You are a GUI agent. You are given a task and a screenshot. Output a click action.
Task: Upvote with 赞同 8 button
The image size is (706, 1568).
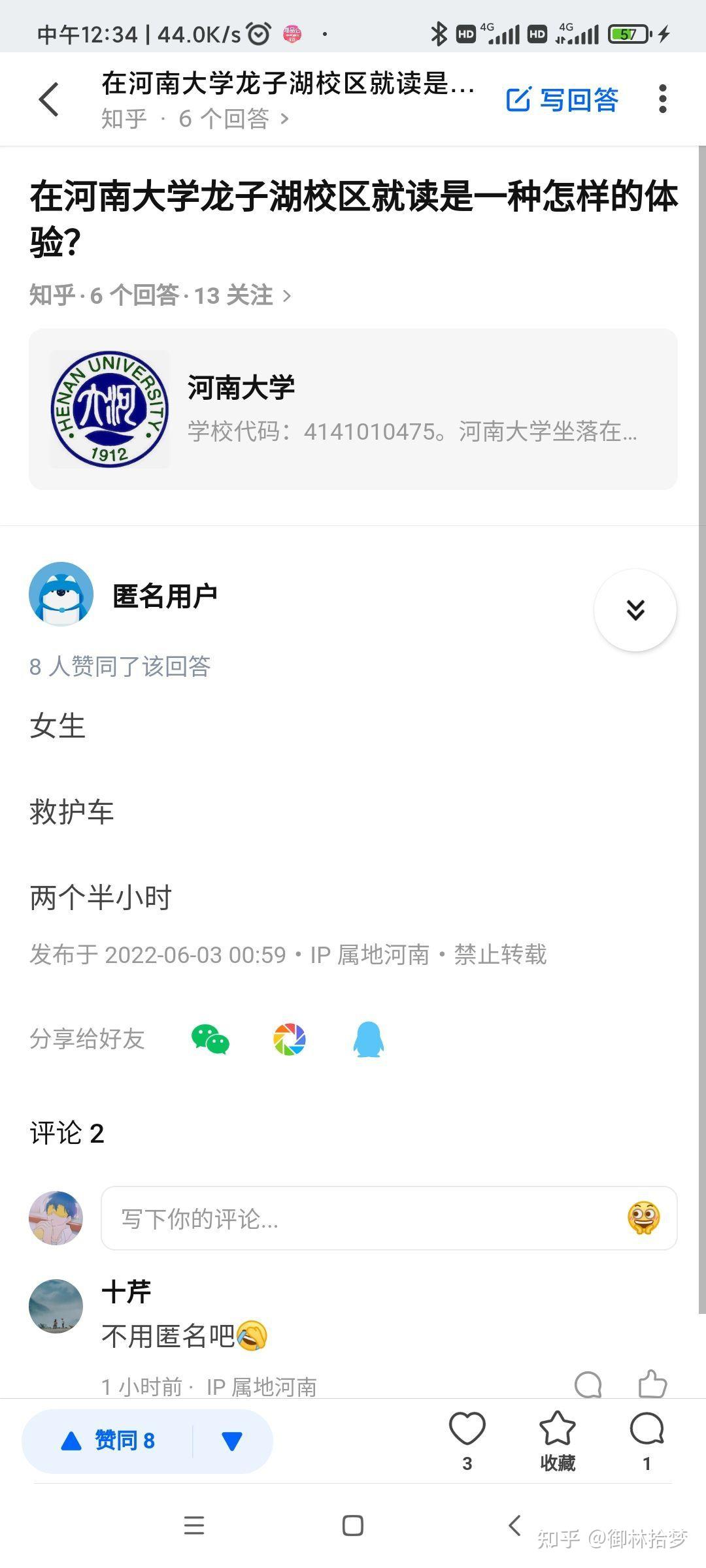[109, 1441]
